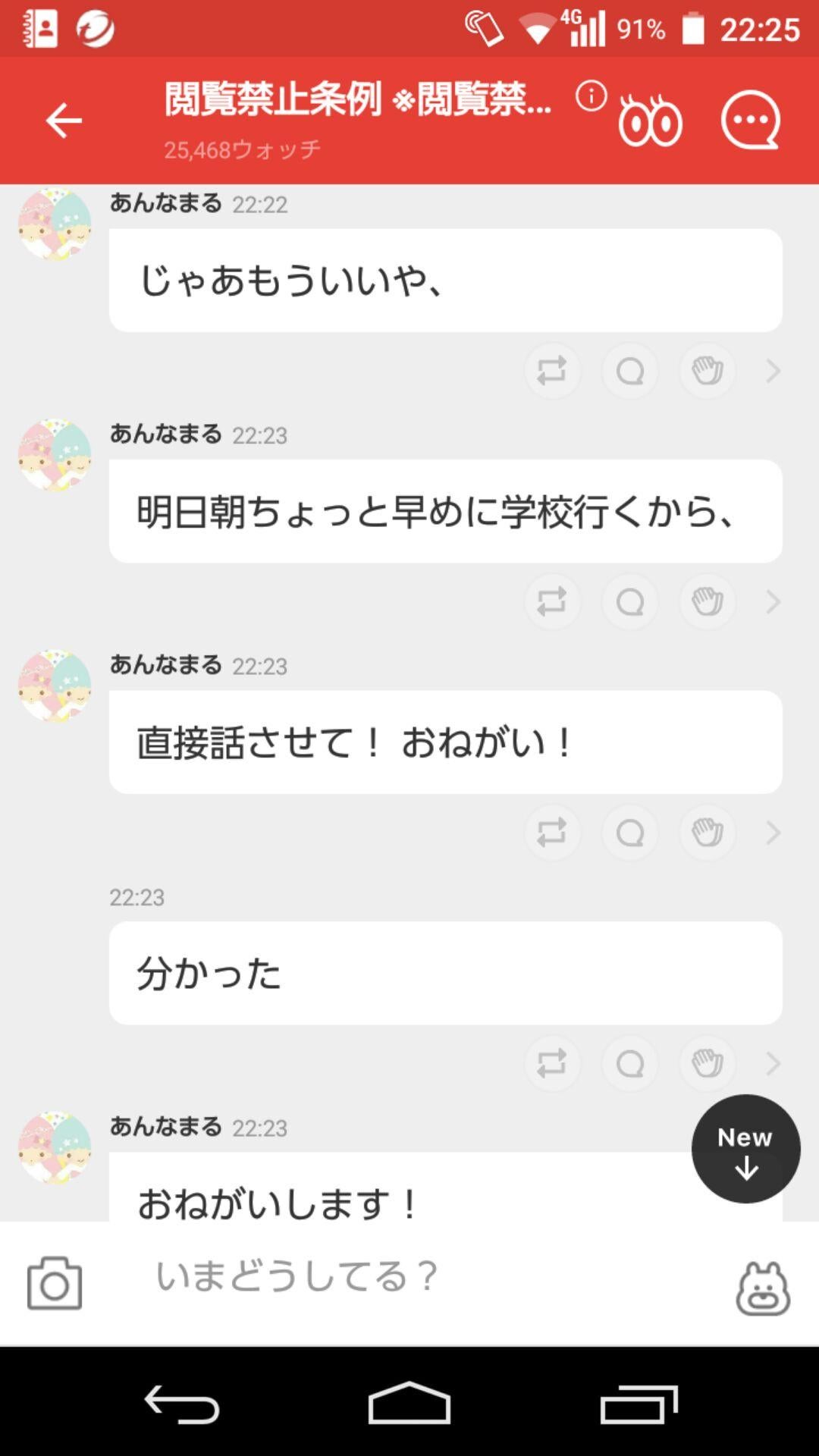
Task: Tap the info icon next to the title
Action: point(591,97)
